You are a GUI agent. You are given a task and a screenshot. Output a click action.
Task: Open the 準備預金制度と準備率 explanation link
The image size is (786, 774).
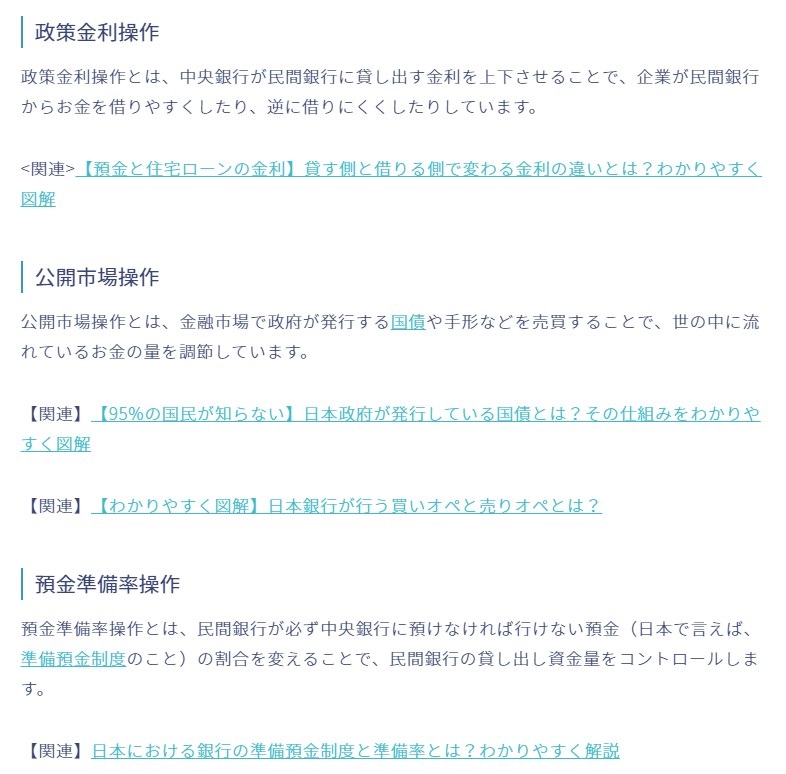pos(355,750)
